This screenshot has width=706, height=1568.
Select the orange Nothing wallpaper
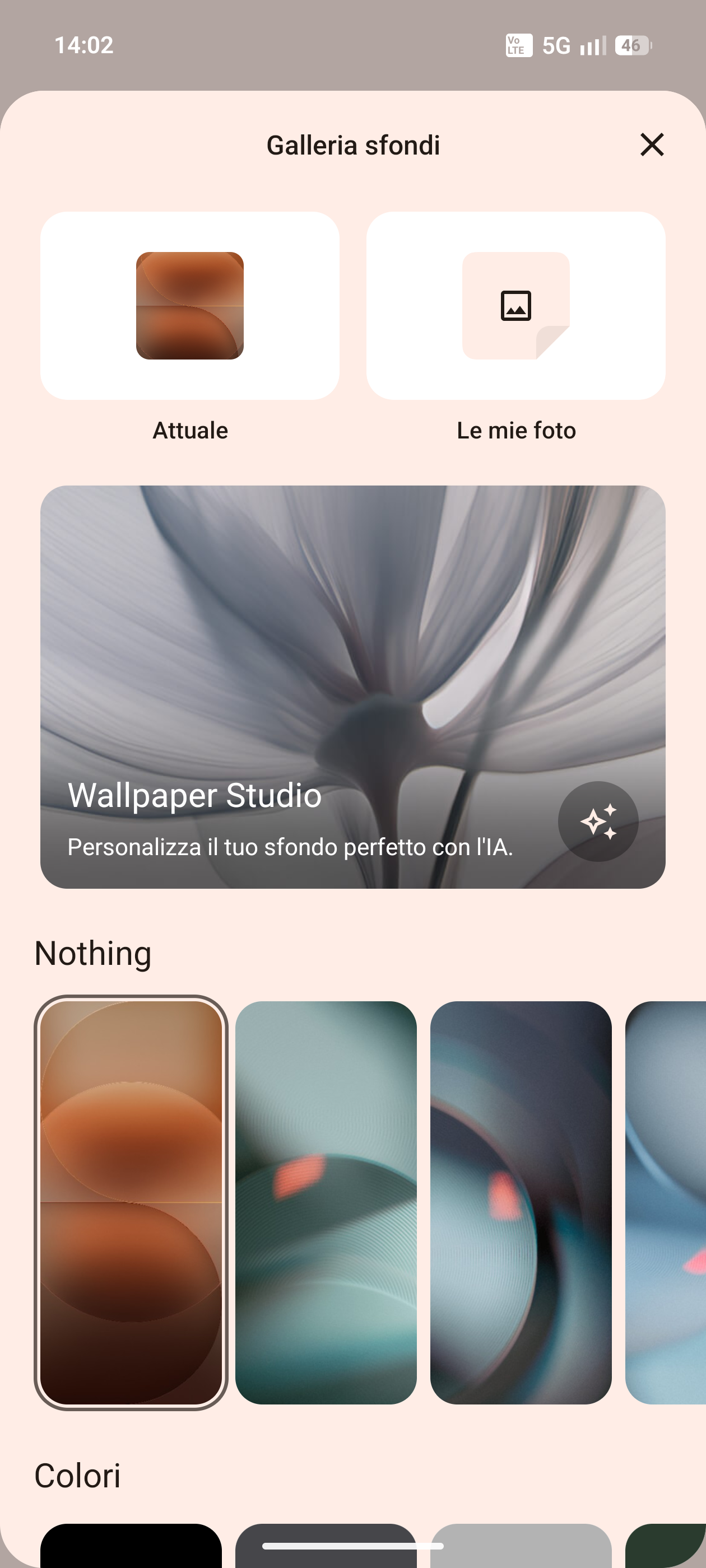click(131, 1202)
